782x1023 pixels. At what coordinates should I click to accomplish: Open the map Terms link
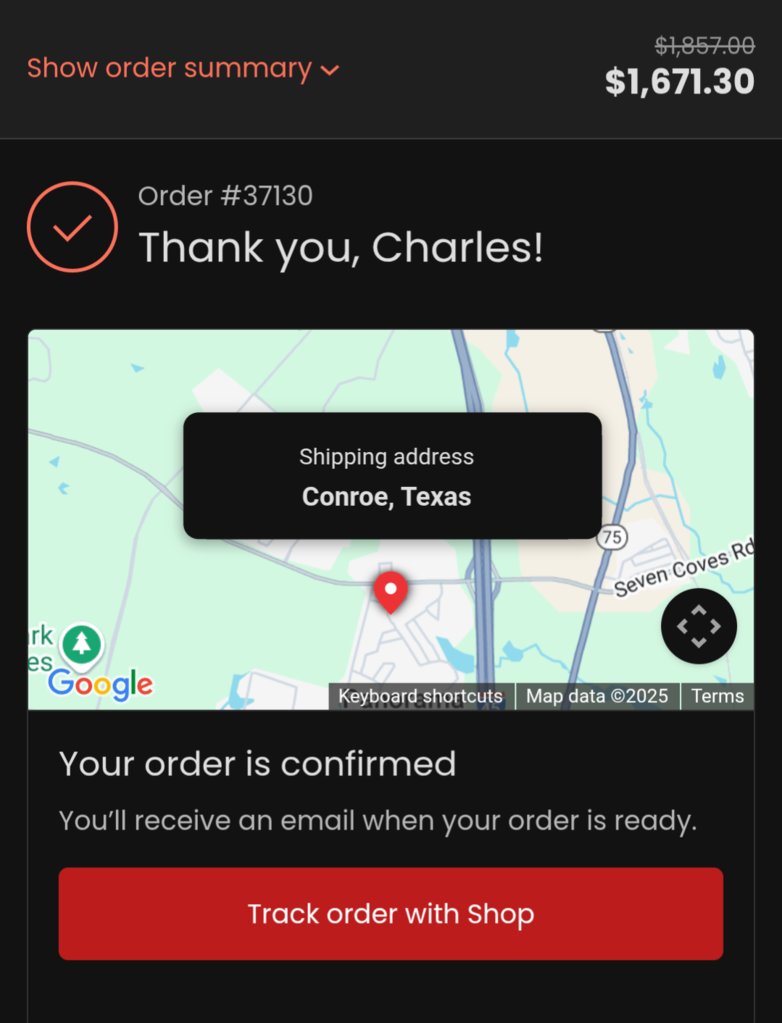[x=717, y=696]
